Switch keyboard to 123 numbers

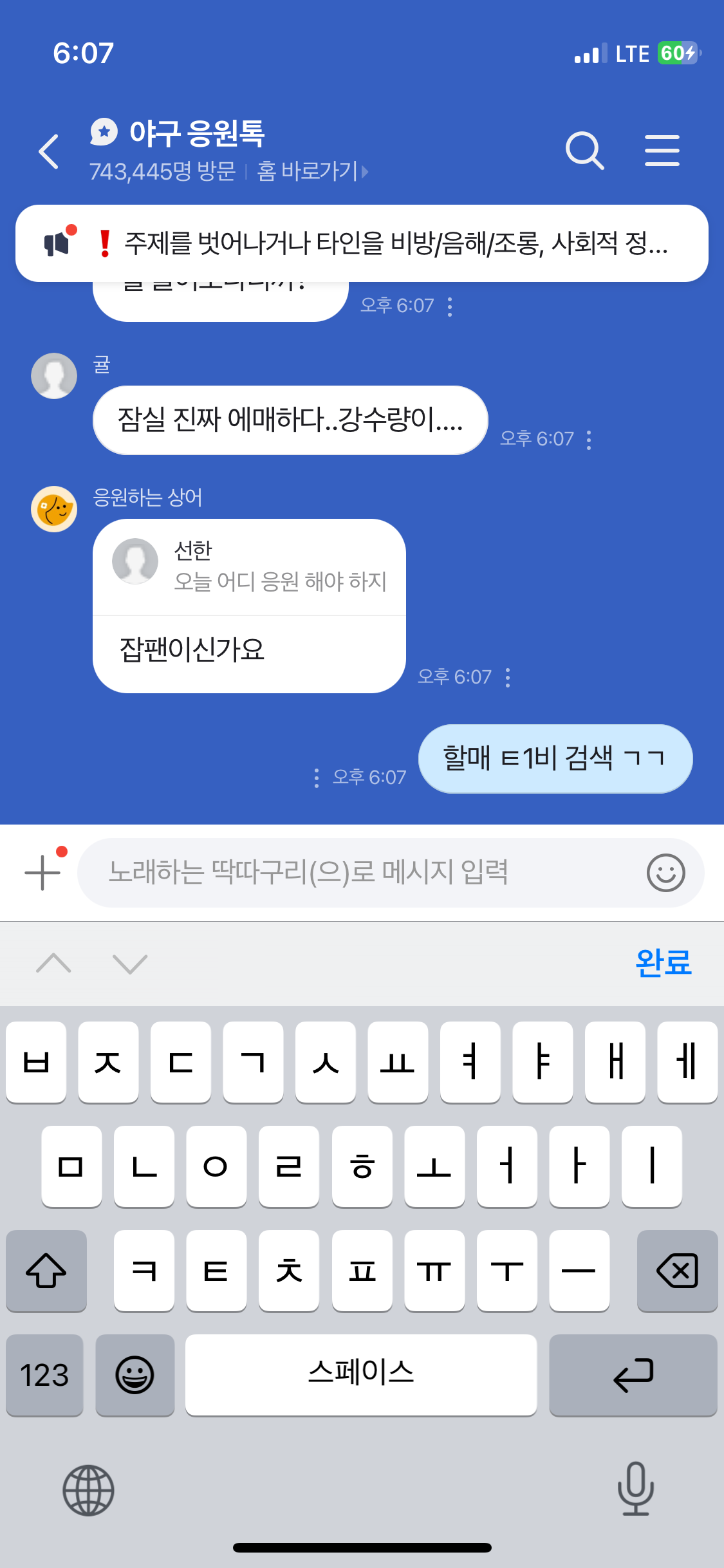44,1376
